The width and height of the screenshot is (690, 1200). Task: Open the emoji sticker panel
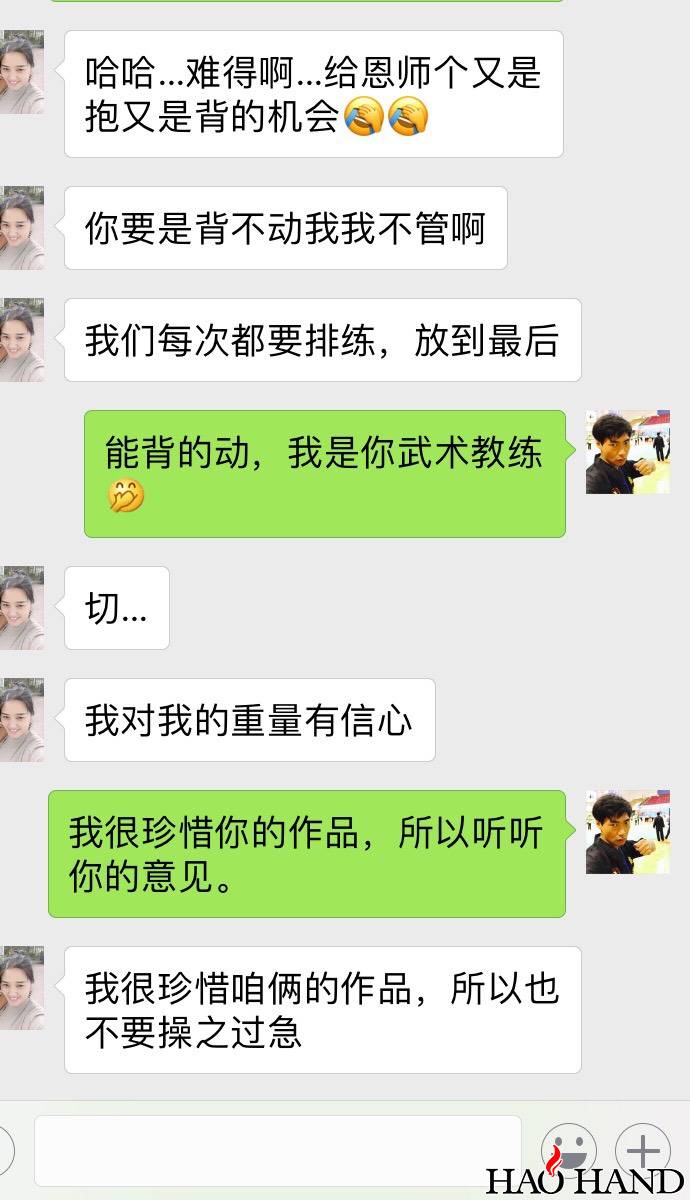pos(568,1150)
